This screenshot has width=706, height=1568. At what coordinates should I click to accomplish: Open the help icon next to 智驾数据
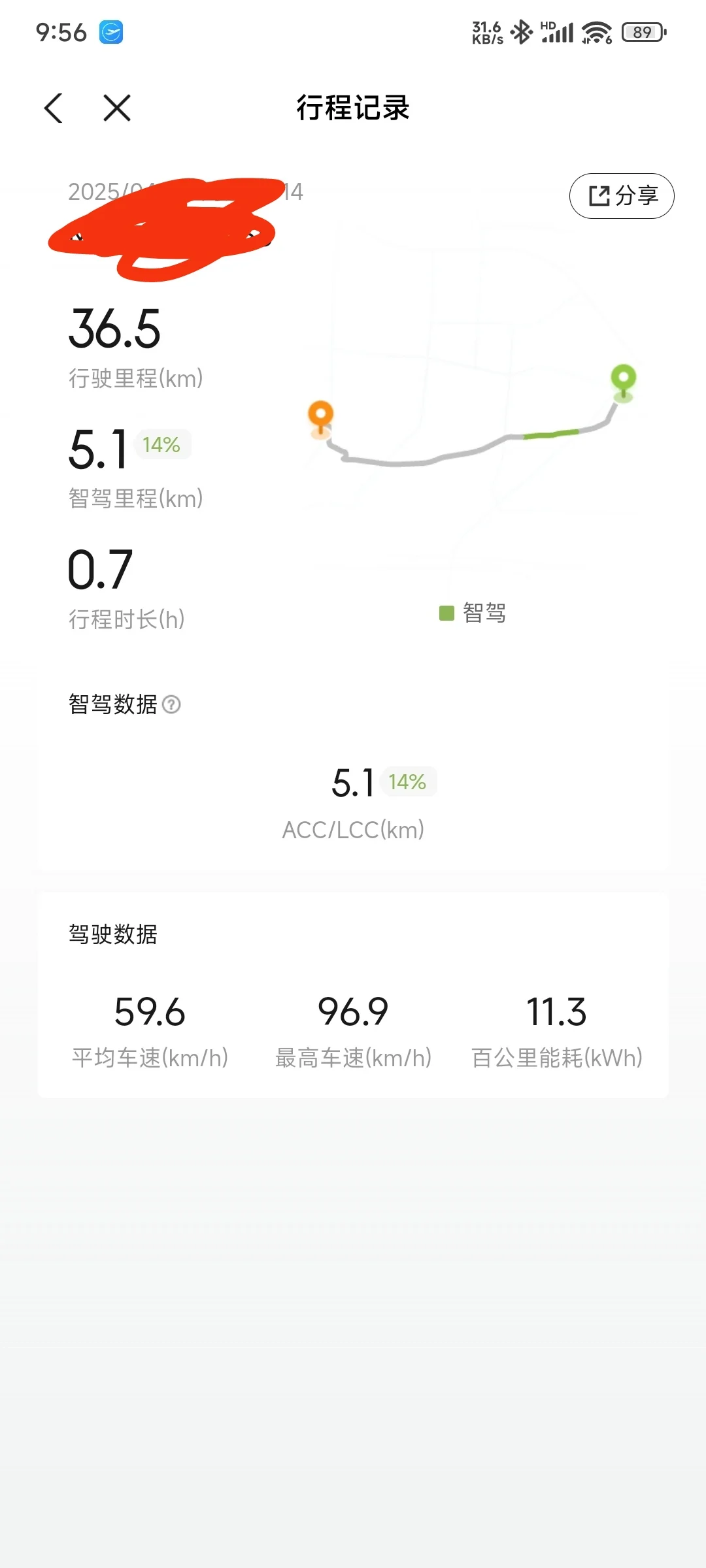tap(171, 704)
